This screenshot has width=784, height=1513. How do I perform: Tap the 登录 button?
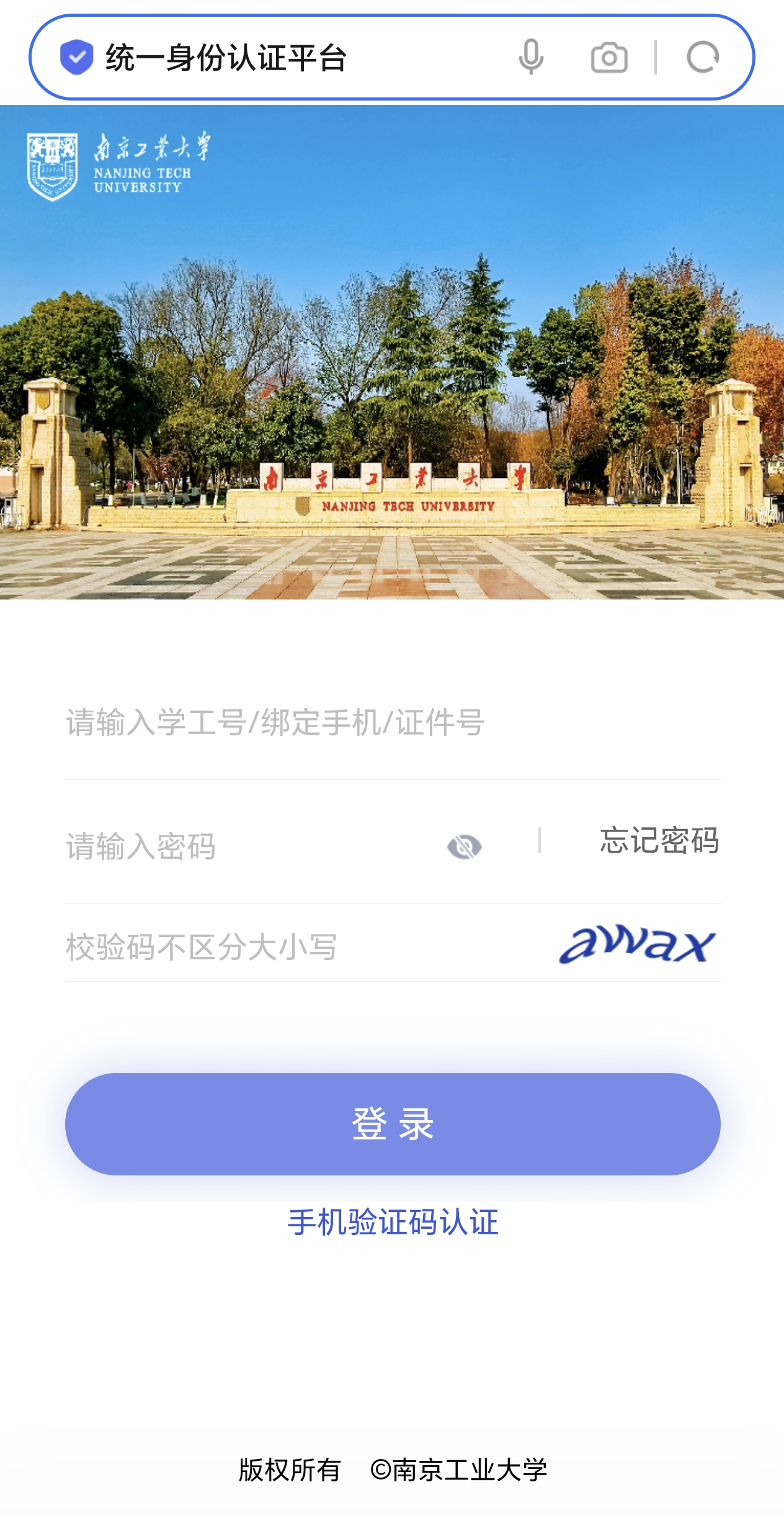click(x=392, y=1124)
